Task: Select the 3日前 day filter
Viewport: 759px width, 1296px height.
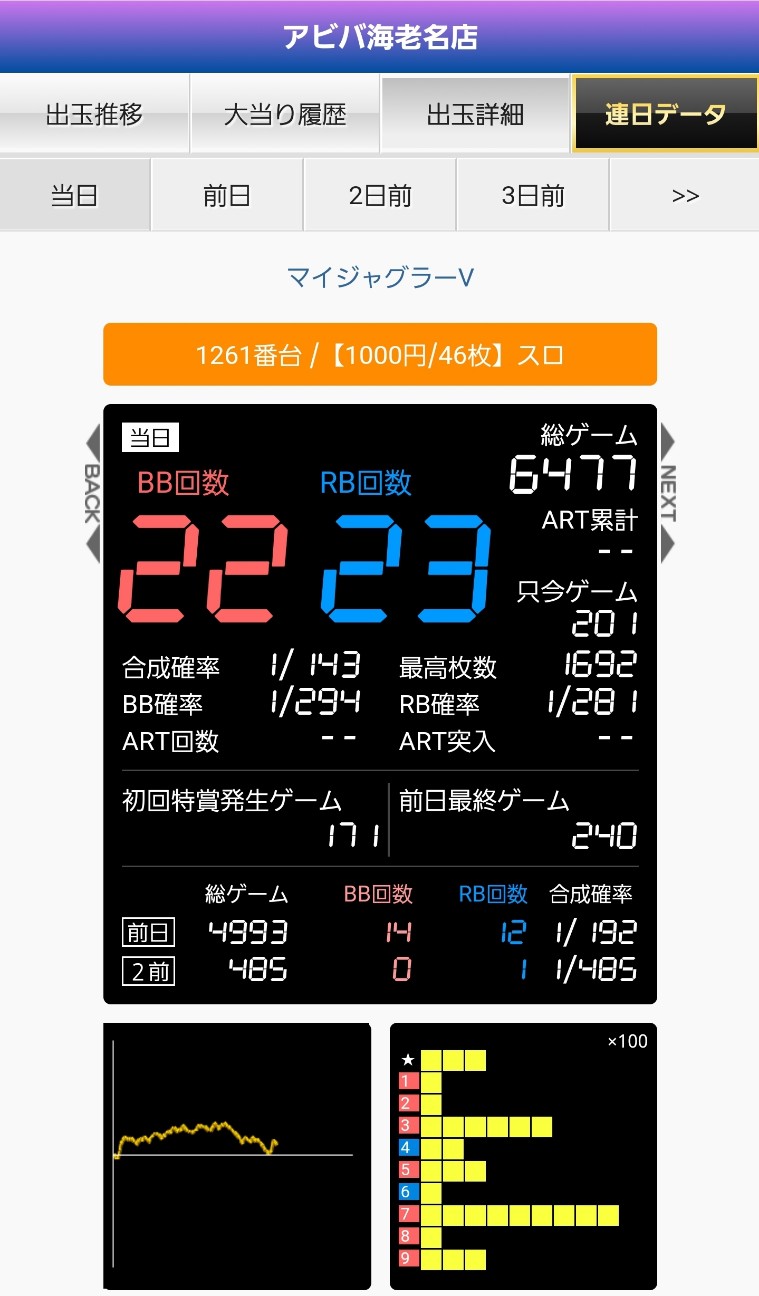Action: tap(531, 195)
